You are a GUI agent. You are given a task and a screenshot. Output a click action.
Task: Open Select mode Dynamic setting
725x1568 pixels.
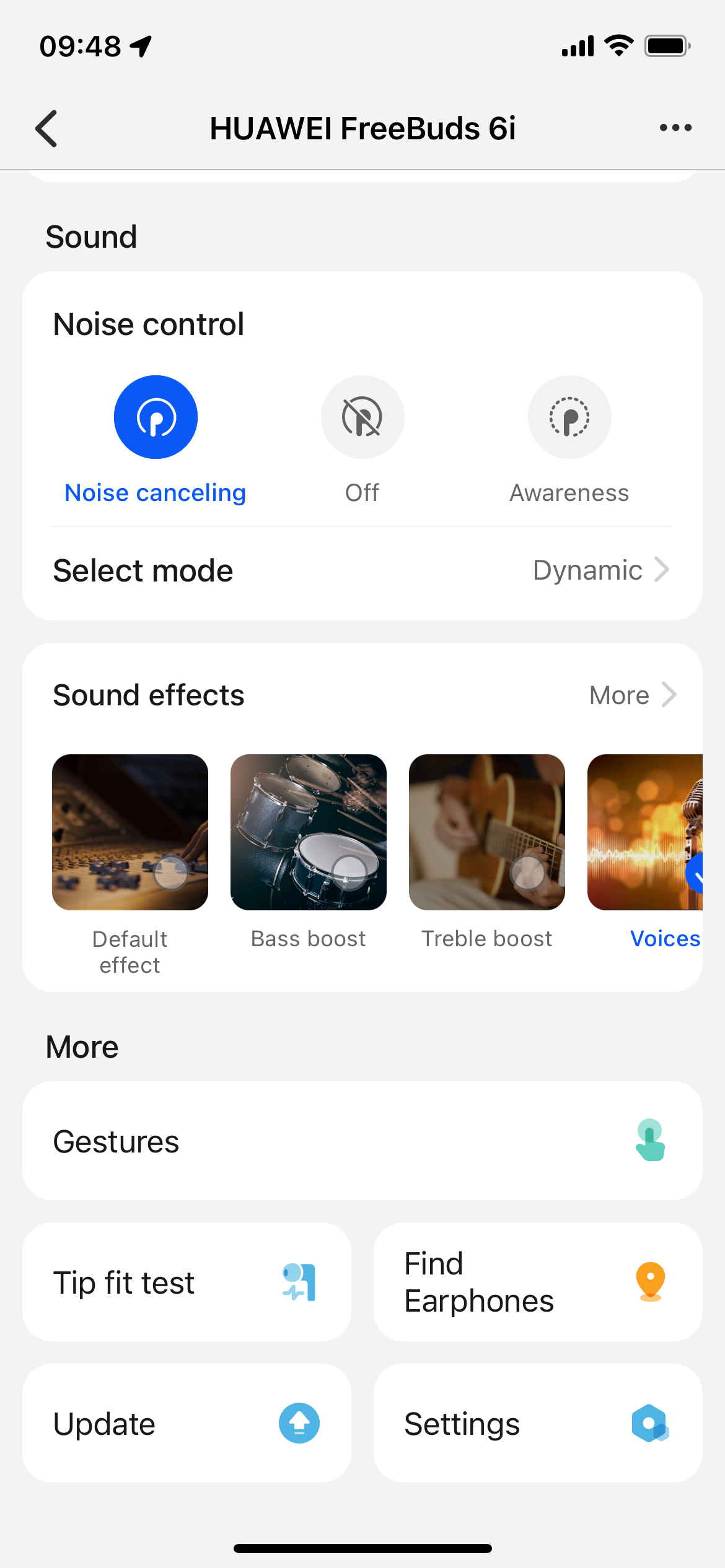point(362,570)
